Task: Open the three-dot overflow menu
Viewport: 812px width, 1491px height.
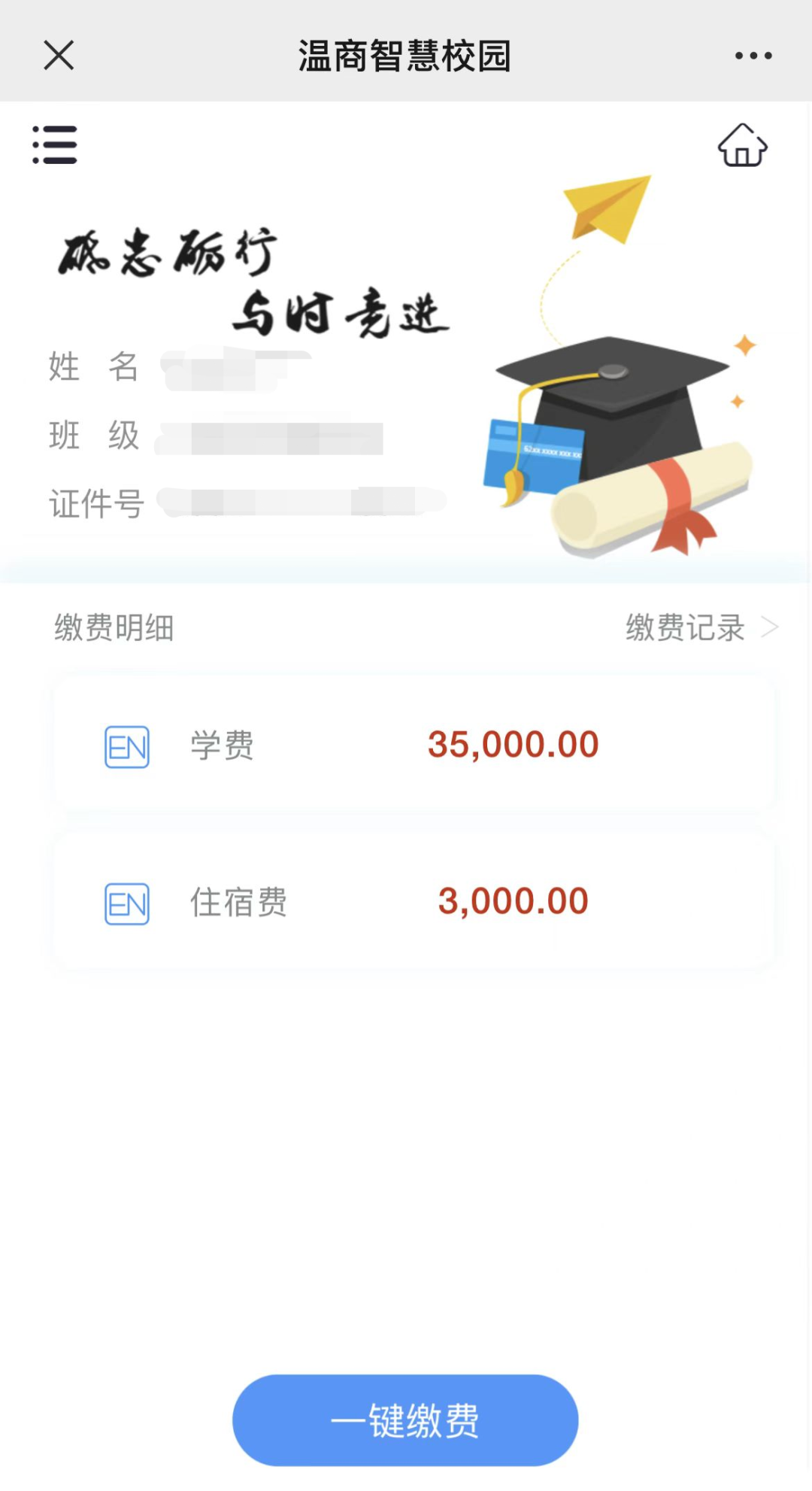Action: click(753, 56)
